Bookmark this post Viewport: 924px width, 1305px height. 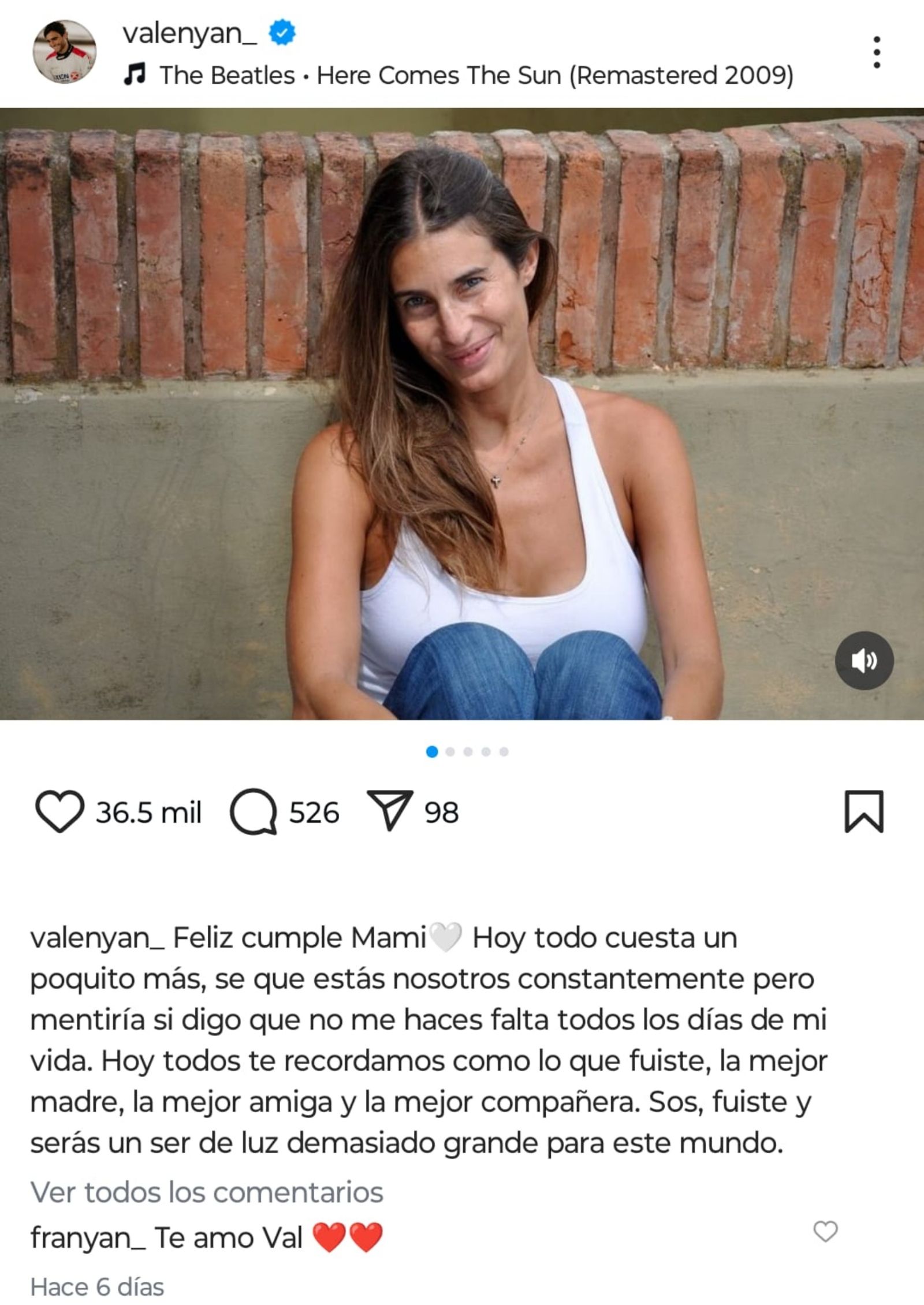pos(864,811)
